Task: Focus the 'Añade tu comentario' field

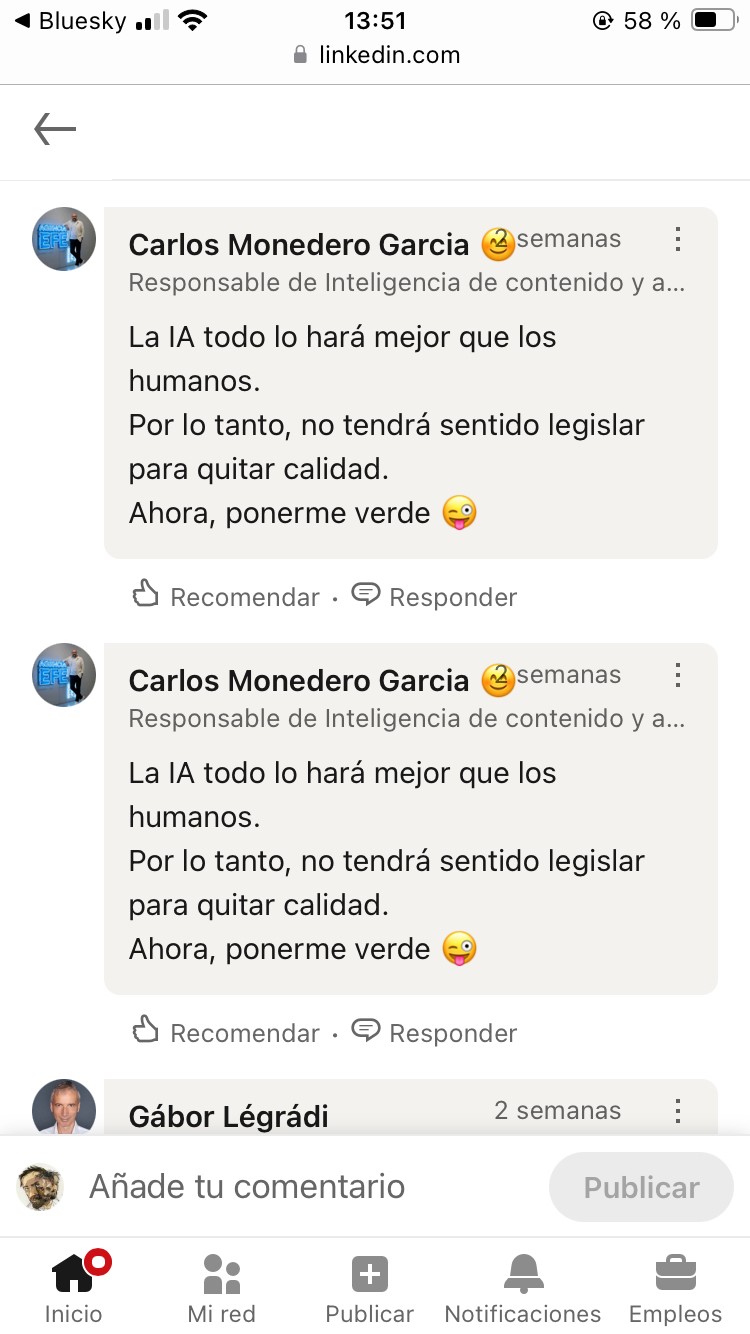Action: (300, 1187)
